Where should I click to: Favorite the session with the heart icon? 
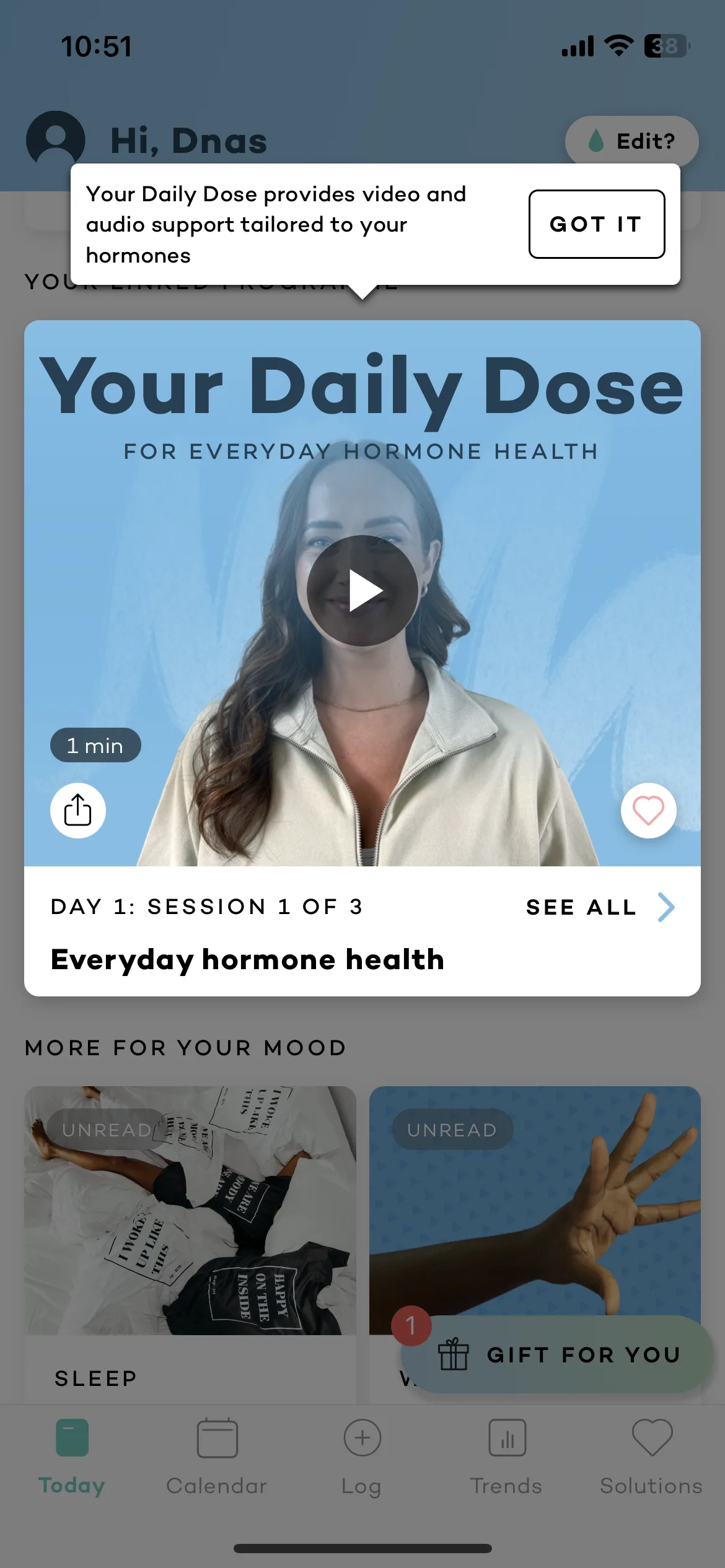coord(648,811)
